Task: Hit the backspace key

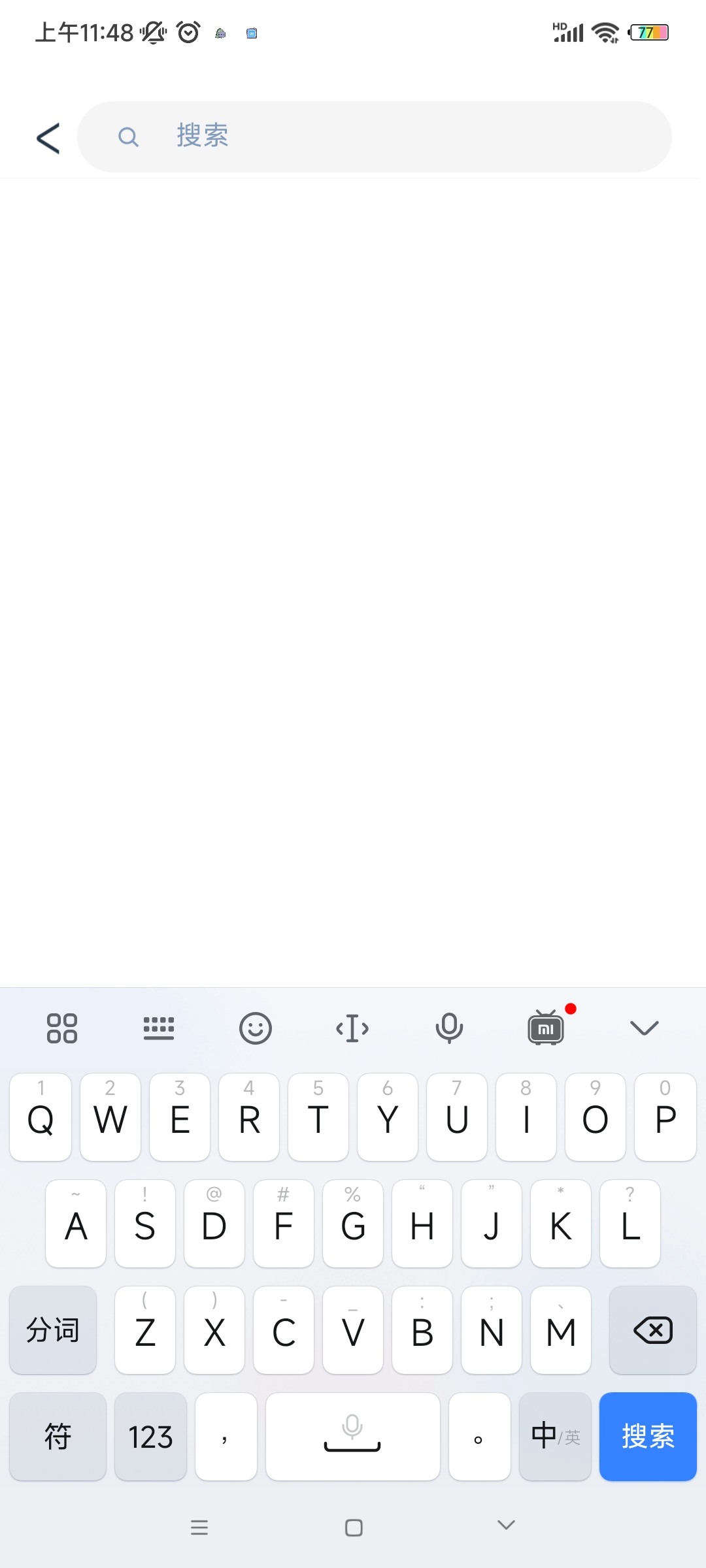Action: (x=652, y=1330)
